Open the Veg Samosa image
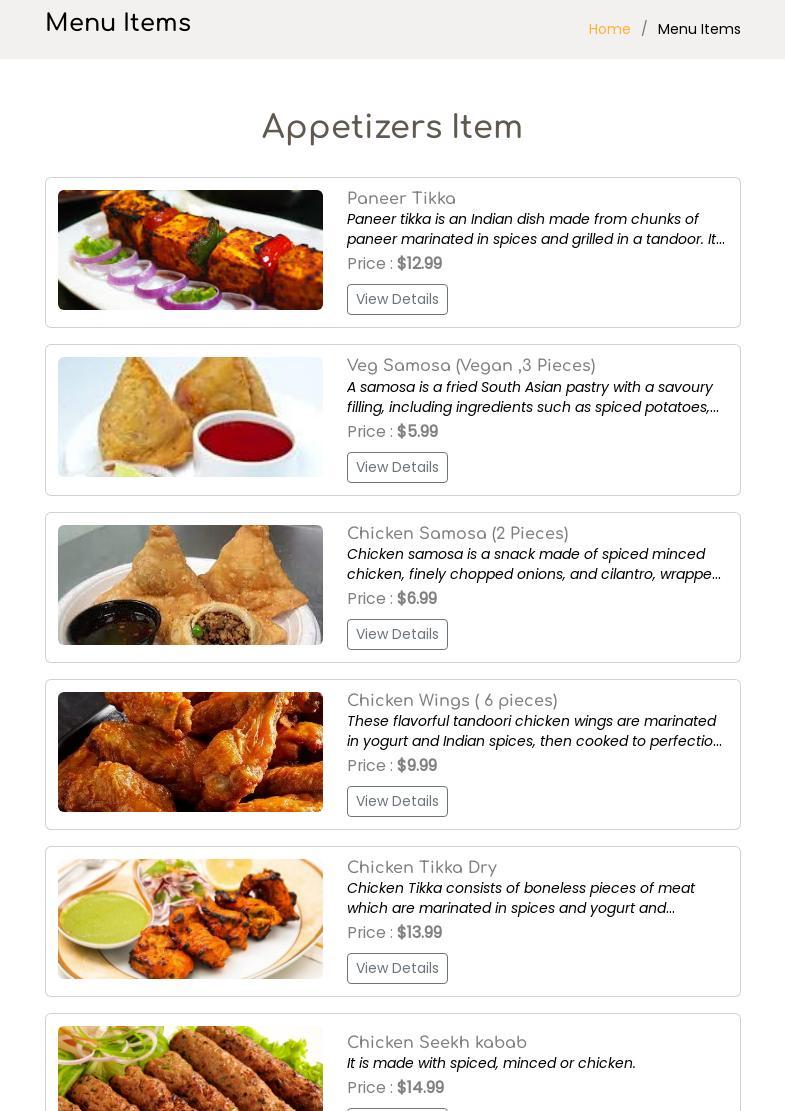The height and width of the screenshot is (1111, 785). (x=190, y=417)
